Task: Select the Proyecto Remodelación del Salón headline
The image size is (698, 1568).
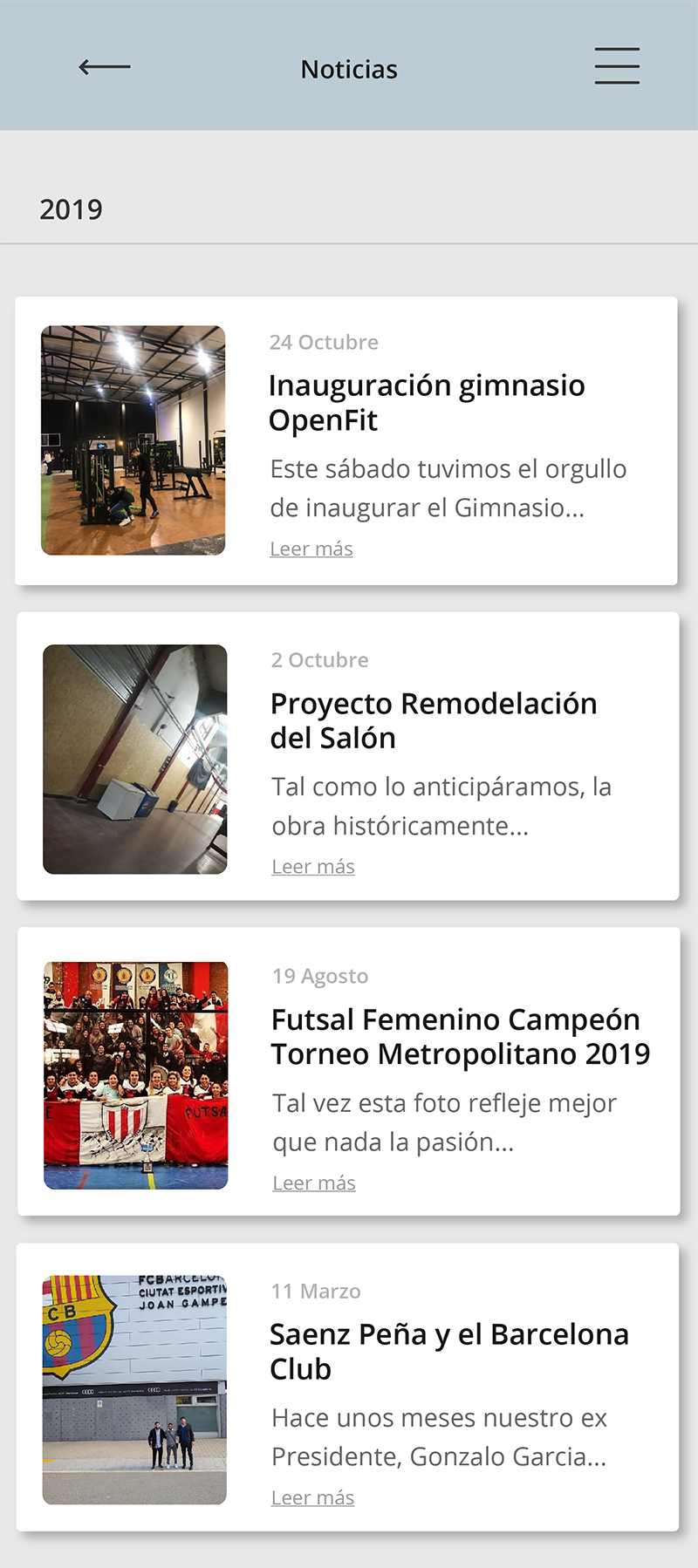Action: click(433, 720)
